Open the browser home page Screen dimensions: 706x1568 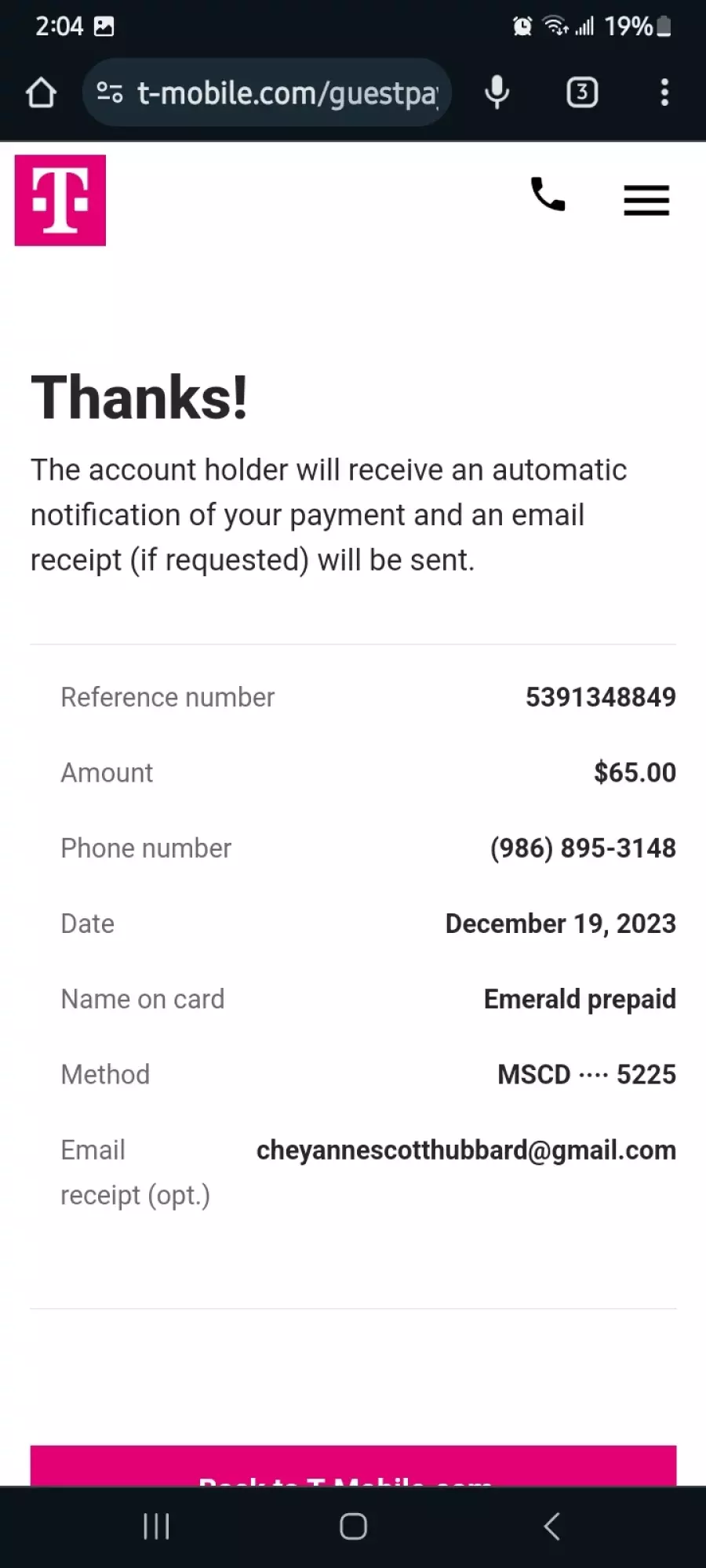tap(41, 93)
